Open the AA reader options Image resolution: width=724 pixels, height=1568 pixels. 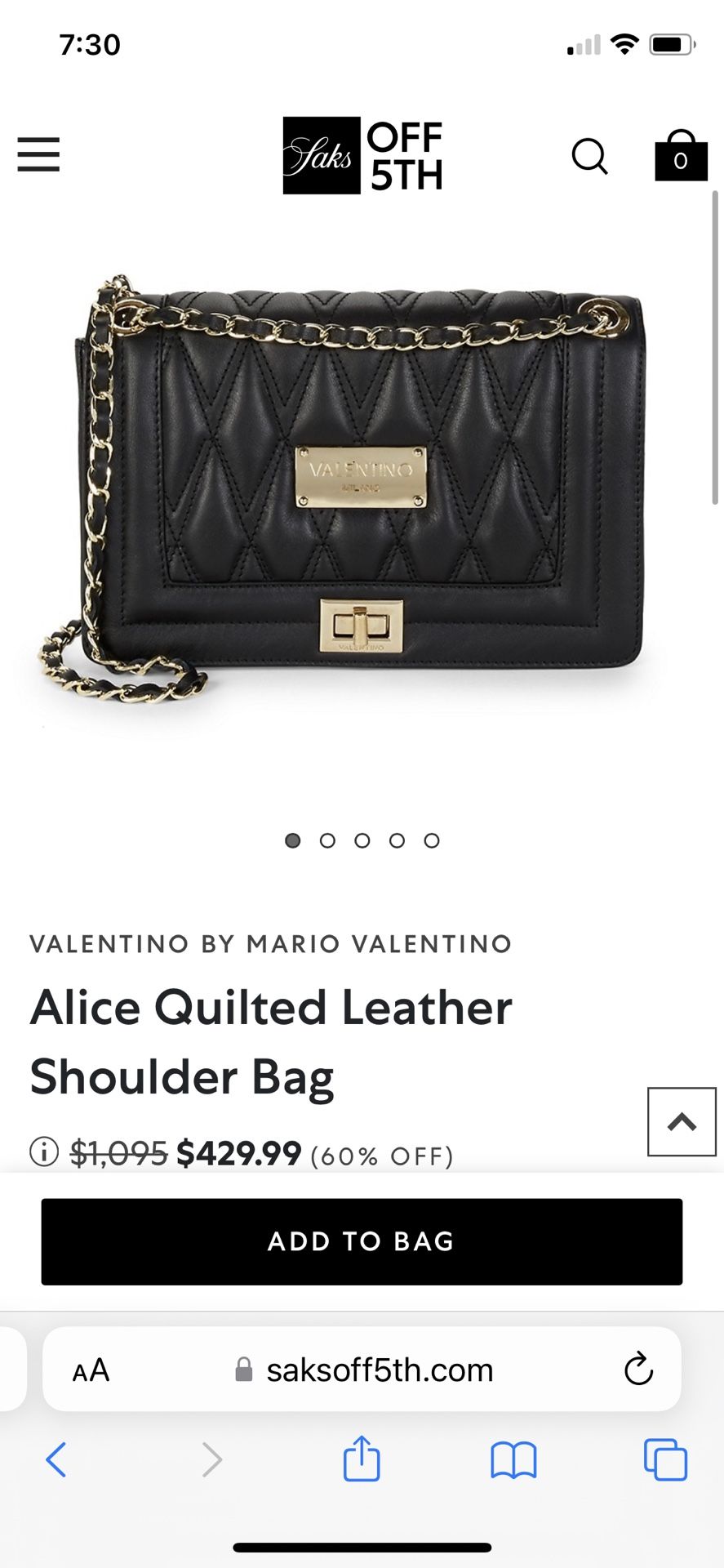[91, 1370]
